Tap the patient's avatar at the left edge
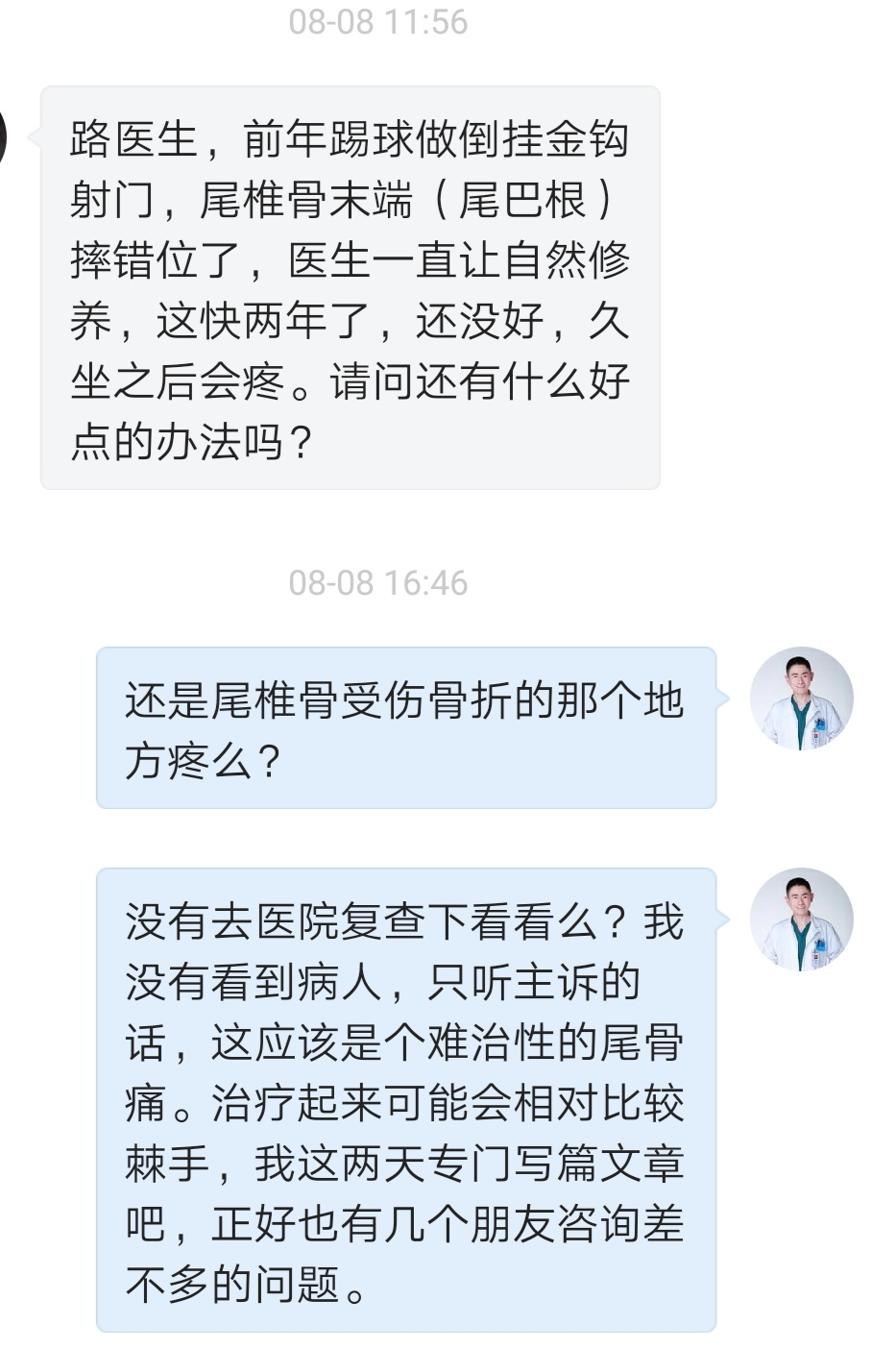Screen dimensions: 896x1349 pos(5,135)
